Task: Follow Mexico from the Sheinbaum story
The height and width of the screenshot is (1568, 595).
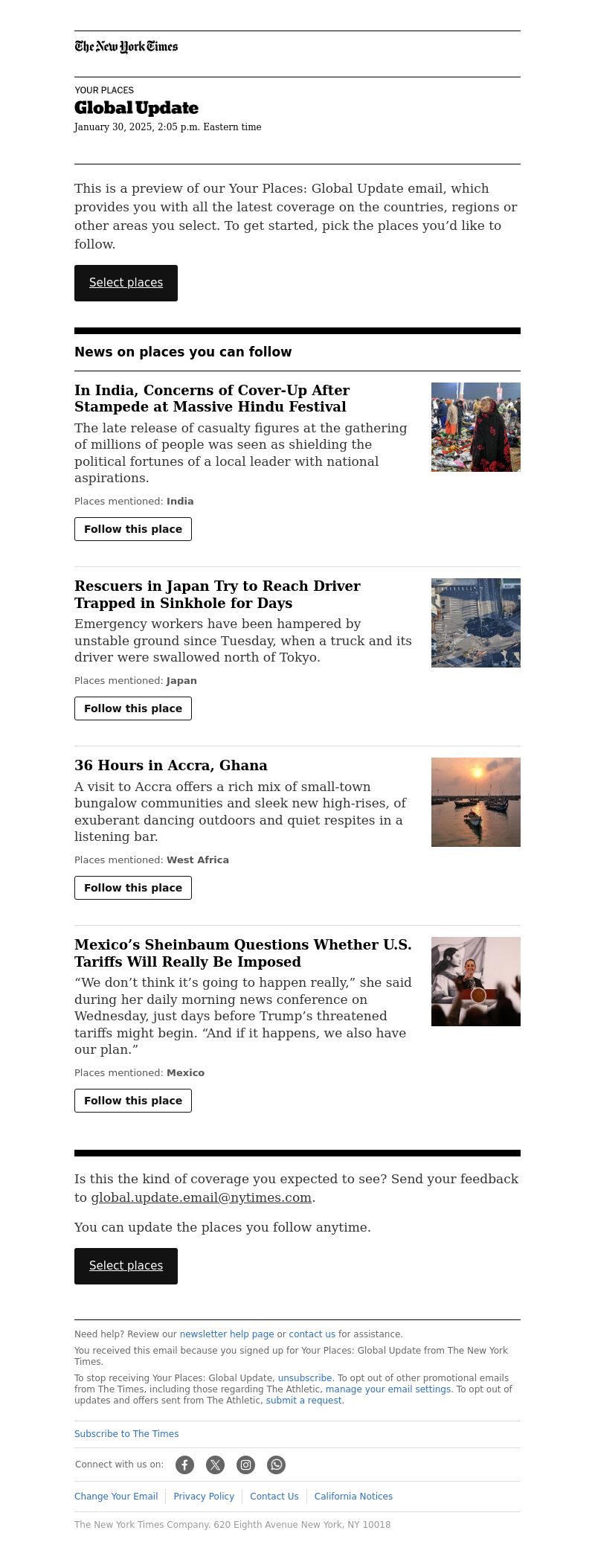Action: pos(132,1101)
